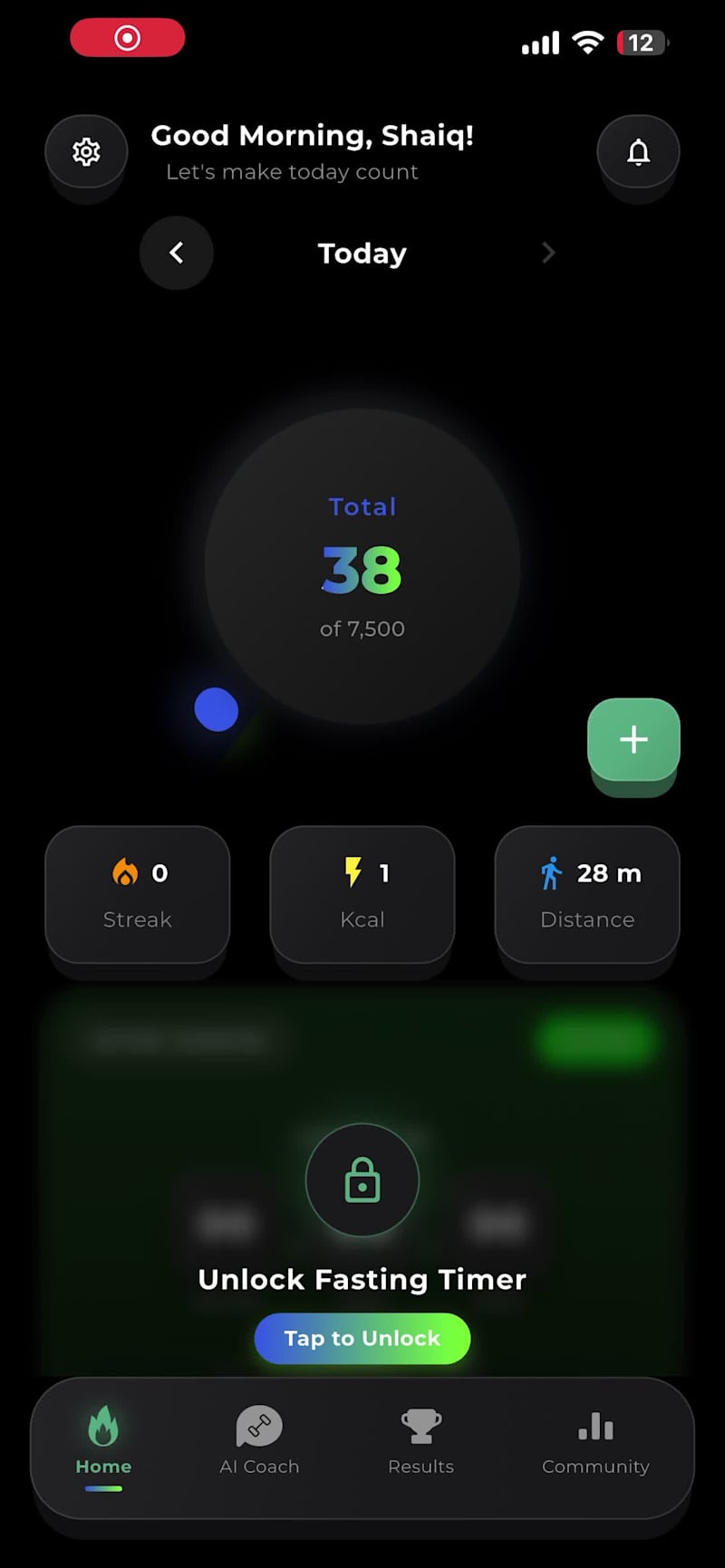Open the Settings gear icon
The width and height of the screenshot is (725, 1568).
tap(86, 151)
